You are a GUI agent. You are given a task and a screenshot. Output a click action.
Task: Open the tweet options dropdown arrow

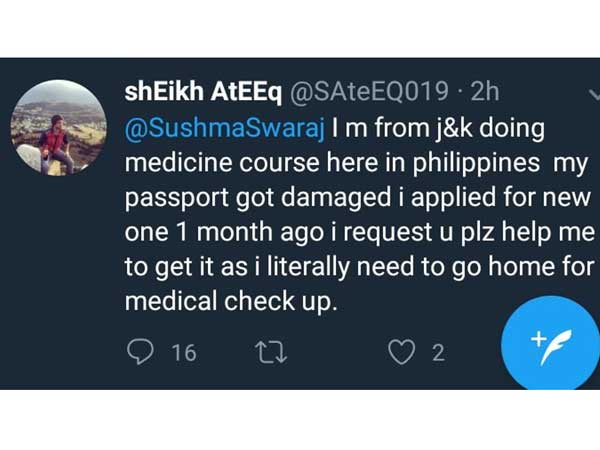click(592, 93)
